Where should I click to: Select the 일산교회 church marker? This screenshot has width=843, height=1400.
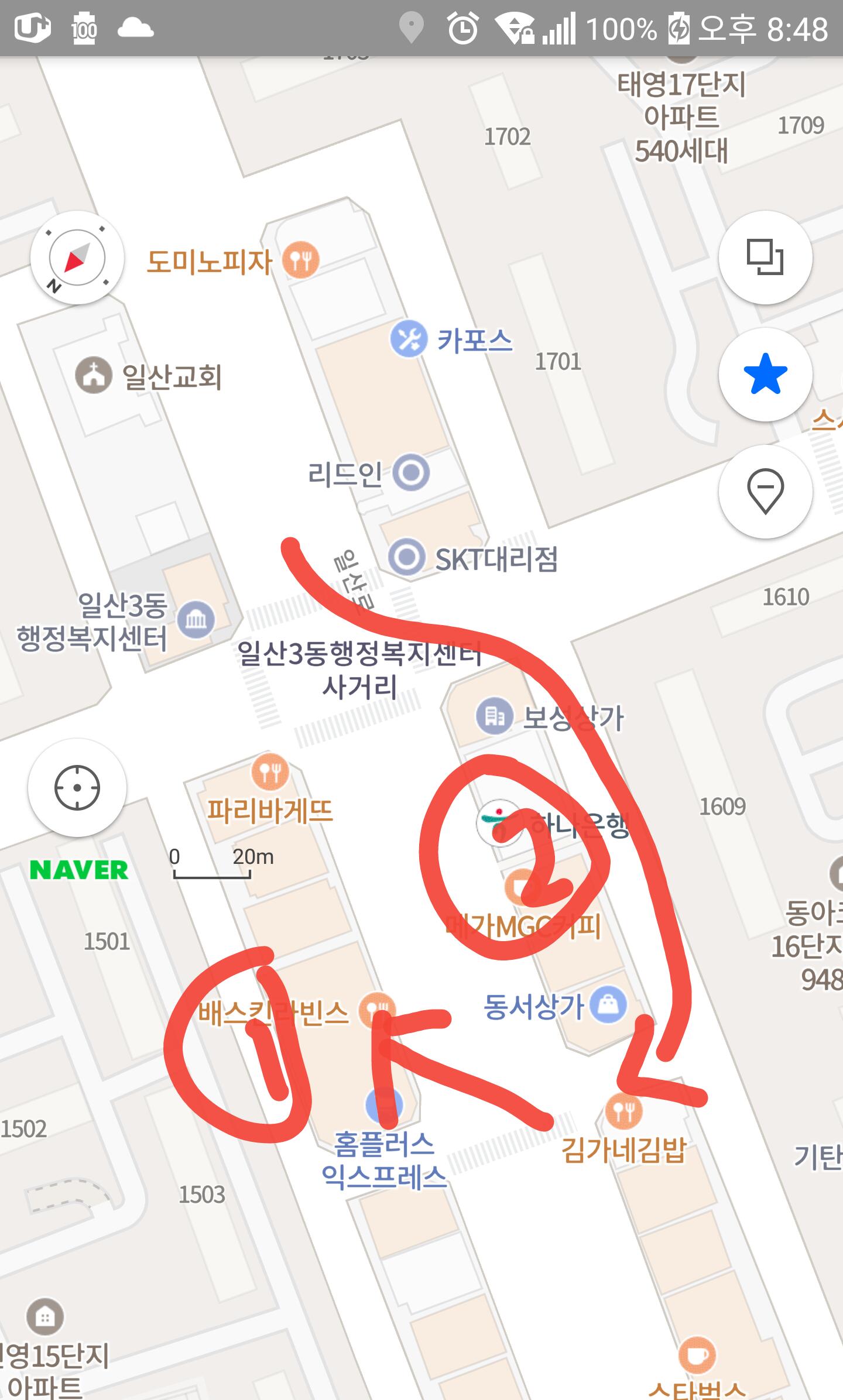point(93,375)
